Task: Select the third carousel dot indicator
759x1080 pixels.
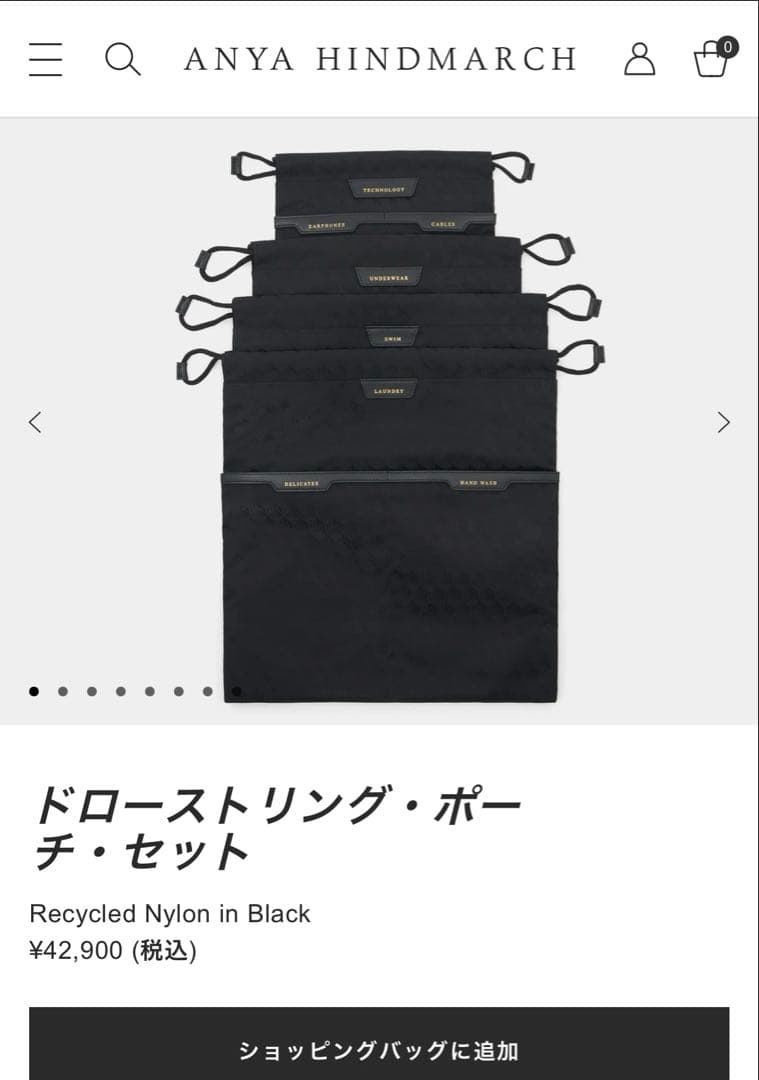Action: (94, 690)
